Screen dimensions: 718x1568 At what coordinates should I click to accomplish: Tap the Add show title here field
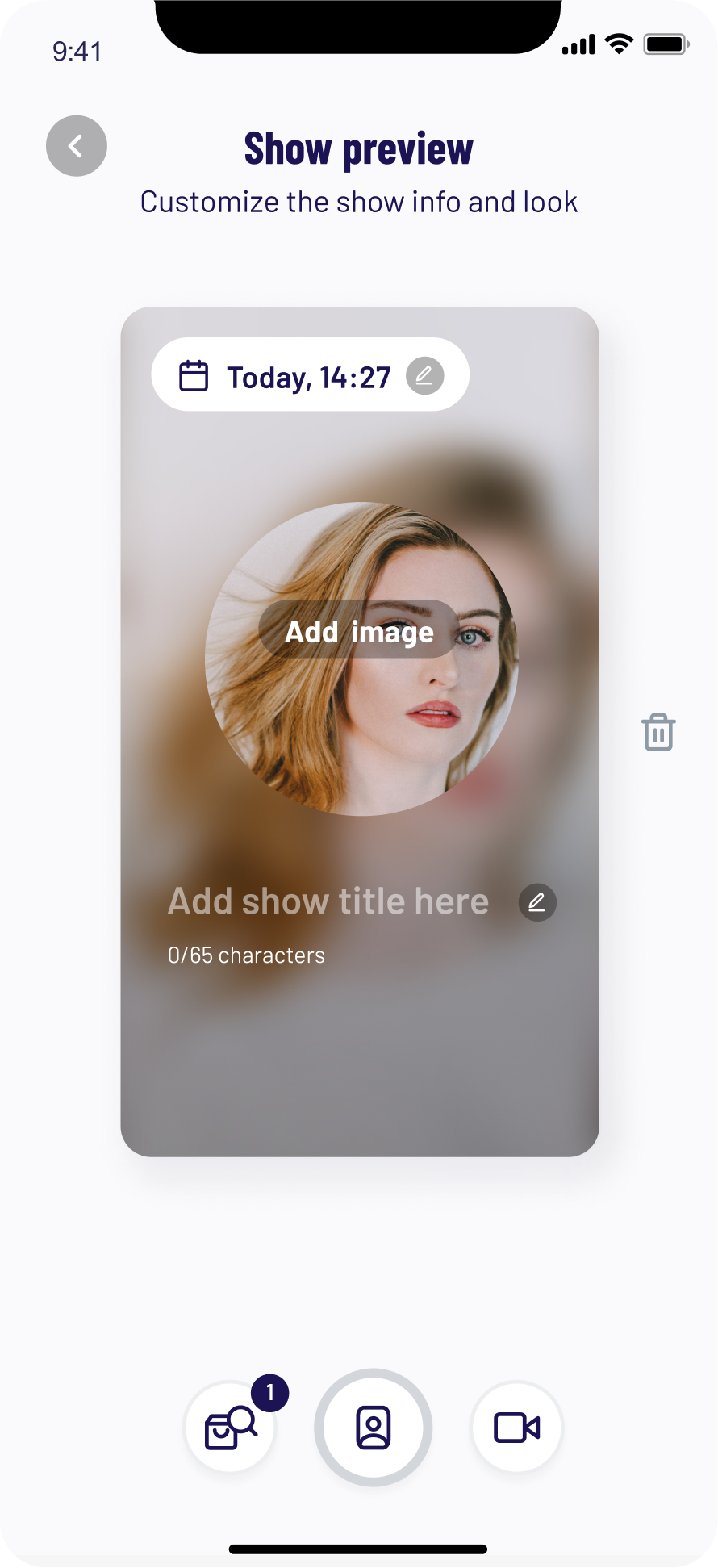(x=328, y=901)
